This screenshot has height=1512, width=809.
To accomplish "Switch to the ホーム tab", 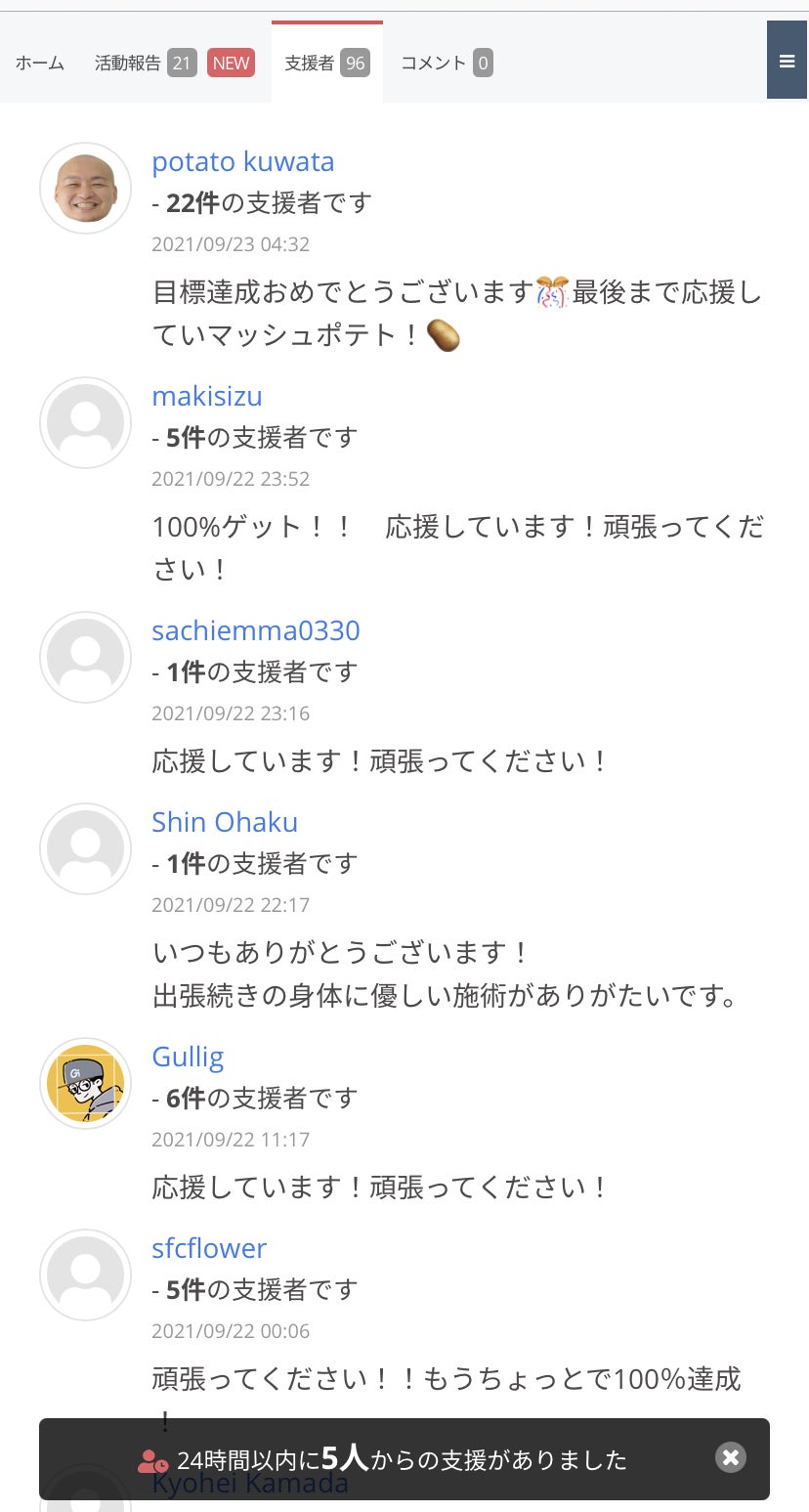I will [40, 63].
